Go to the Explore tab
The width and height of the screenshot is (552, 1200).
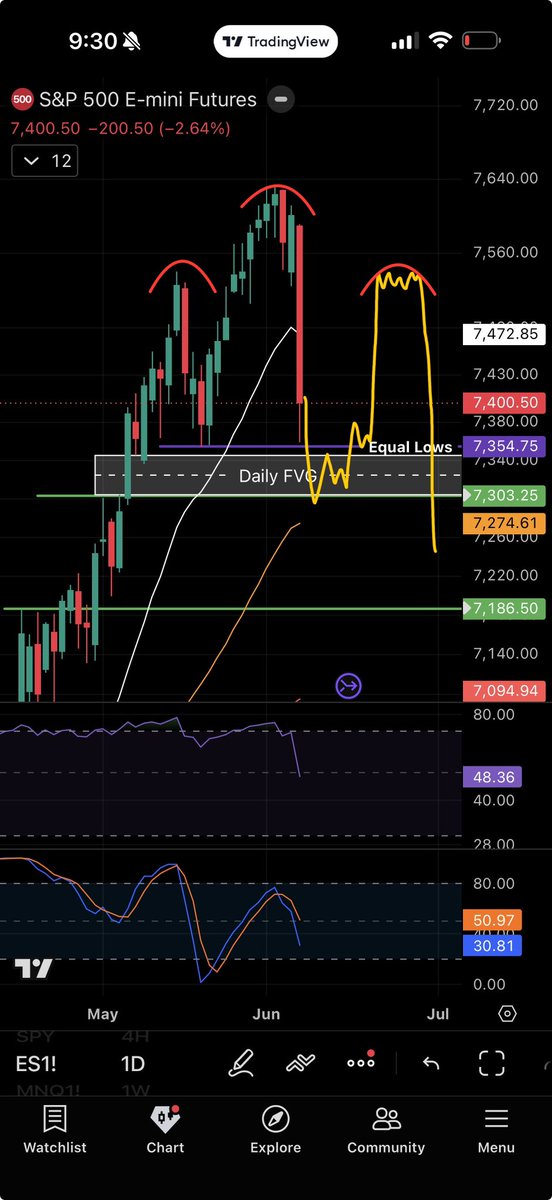(275, 1130)
